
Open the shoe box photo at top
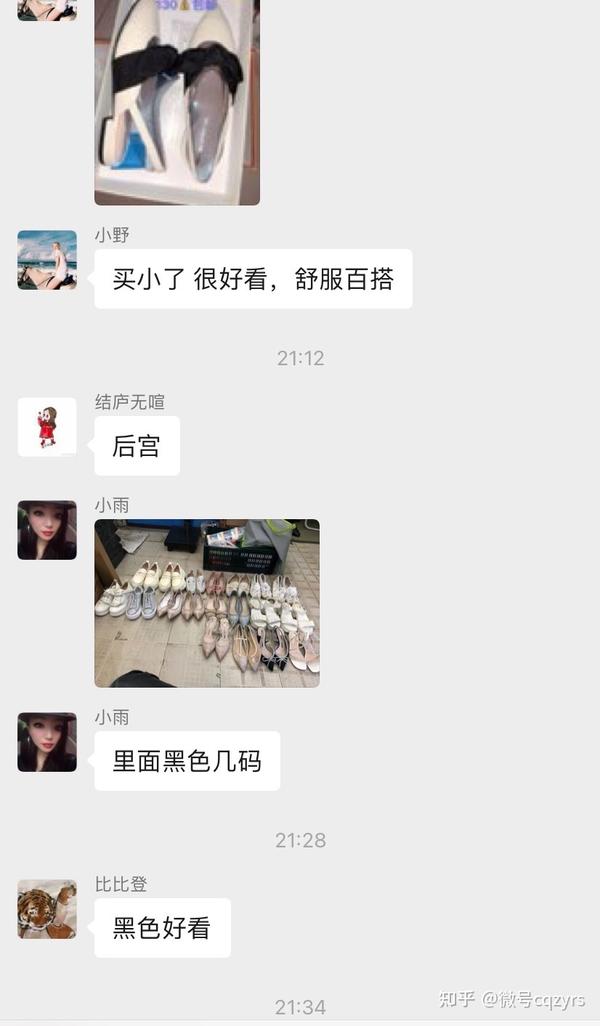[177, 102]
